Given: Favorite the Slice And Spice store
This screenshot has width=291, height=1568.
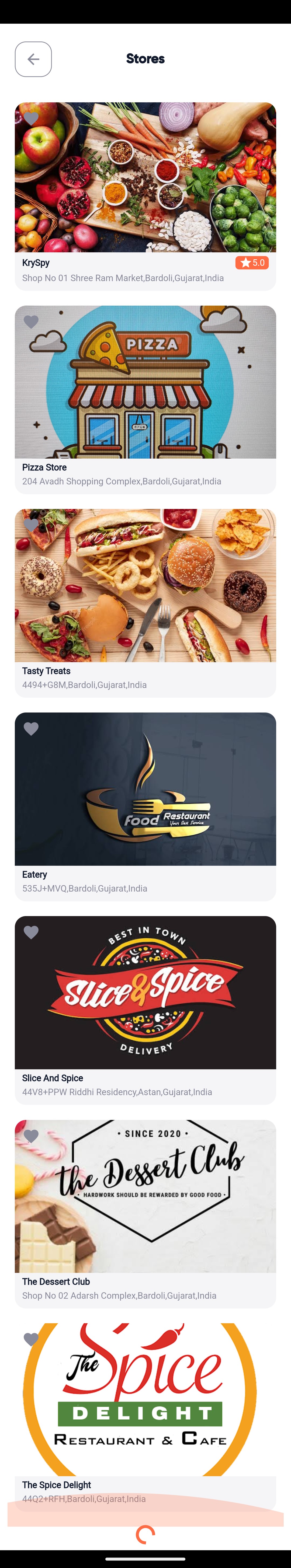Looking at the screenshot, I should point(31,932).
